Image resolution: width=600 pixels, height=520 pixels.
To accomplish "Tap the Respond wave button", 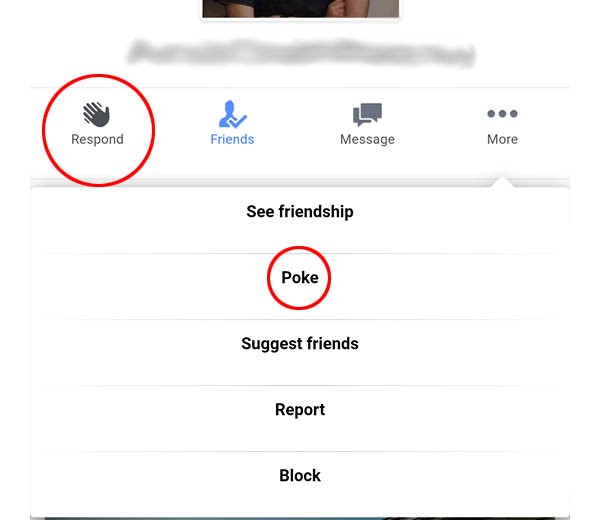I will pyautogui.click(x=97, y=124).
